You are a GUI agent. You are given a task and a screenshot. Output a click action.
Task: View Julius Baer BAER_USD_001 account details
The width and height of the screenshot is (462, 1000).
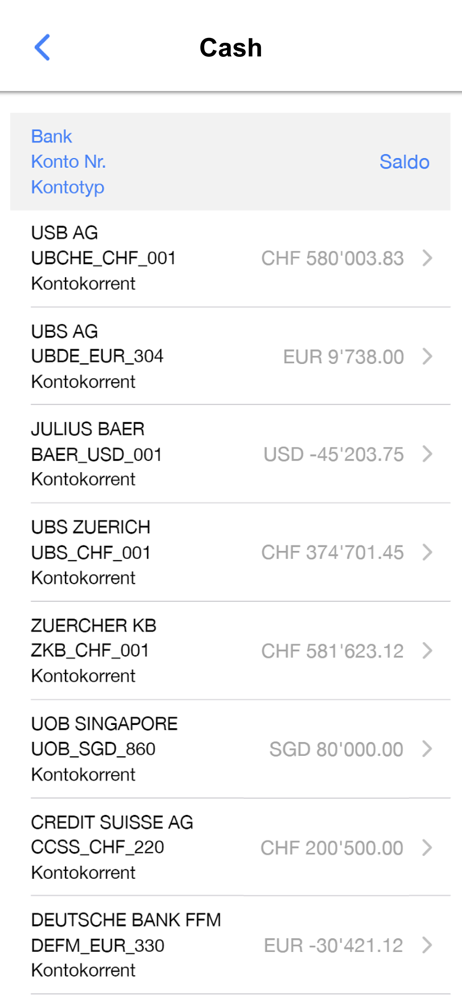point(230,453)
